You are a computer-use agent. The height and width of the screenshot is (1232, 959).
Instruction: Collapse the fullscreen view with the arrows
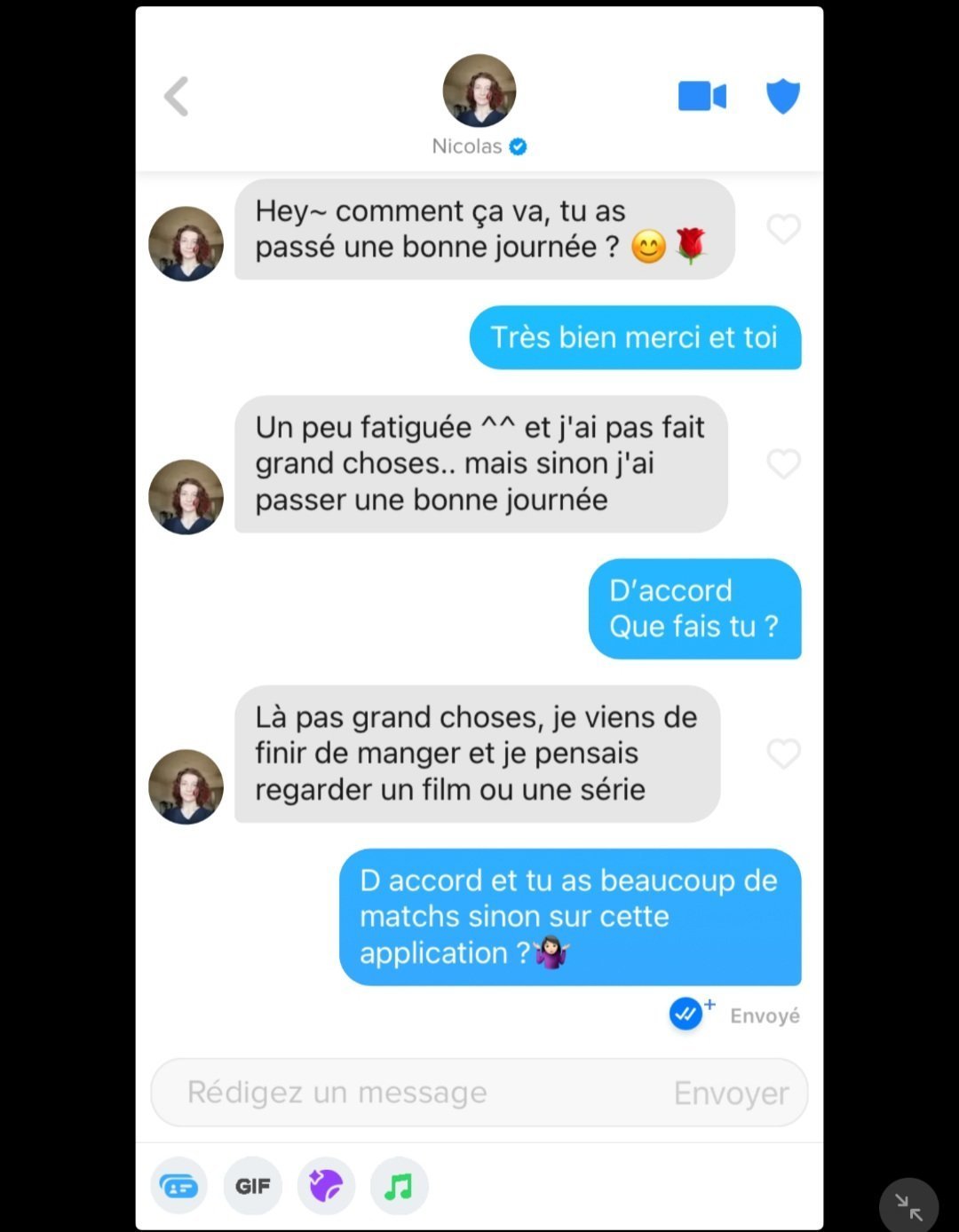tap(908, 1207)
